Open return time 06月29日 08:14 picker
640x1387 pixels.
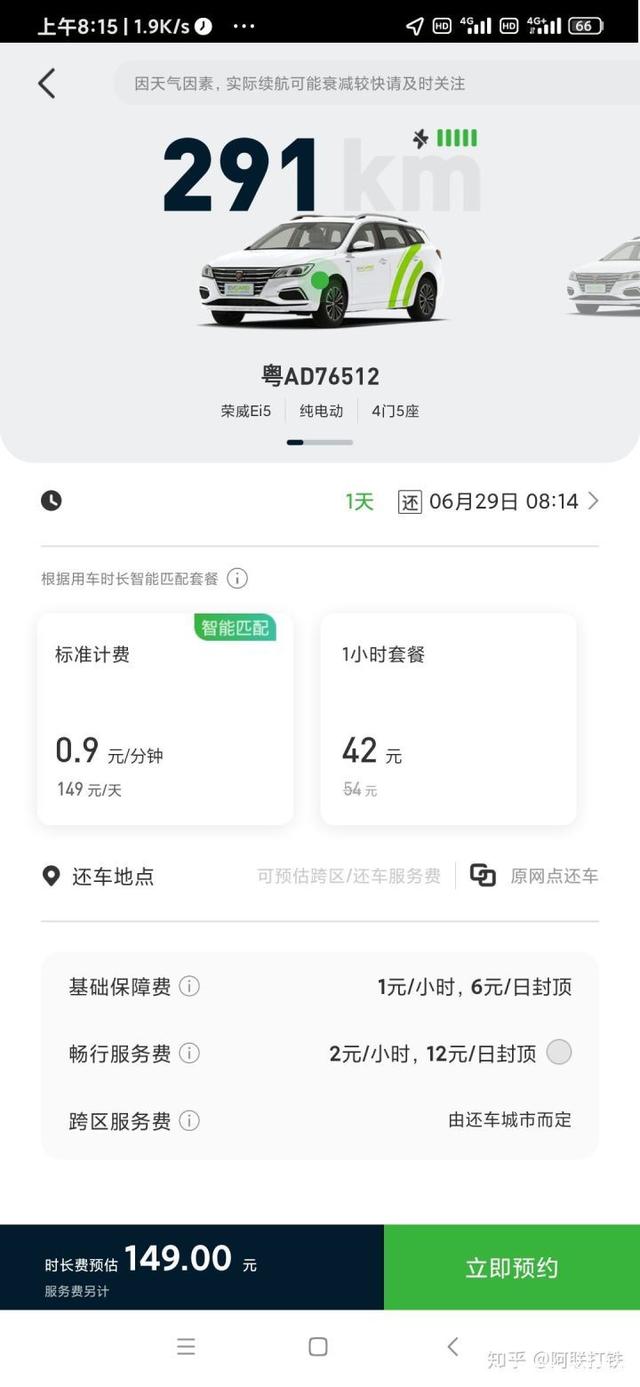[499, 501]
